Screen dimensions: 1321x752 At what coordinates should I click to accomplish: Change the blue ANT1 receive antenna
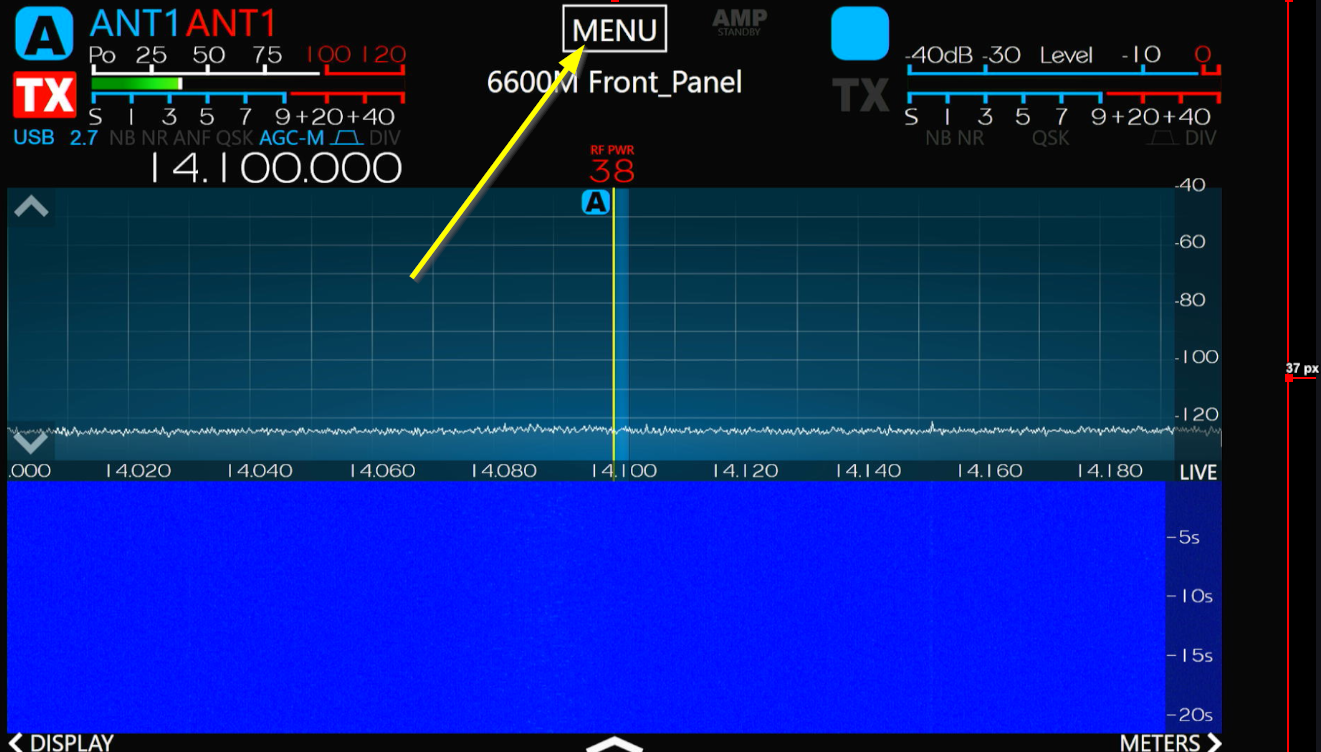pyautogui.click(x=136, y=22)
